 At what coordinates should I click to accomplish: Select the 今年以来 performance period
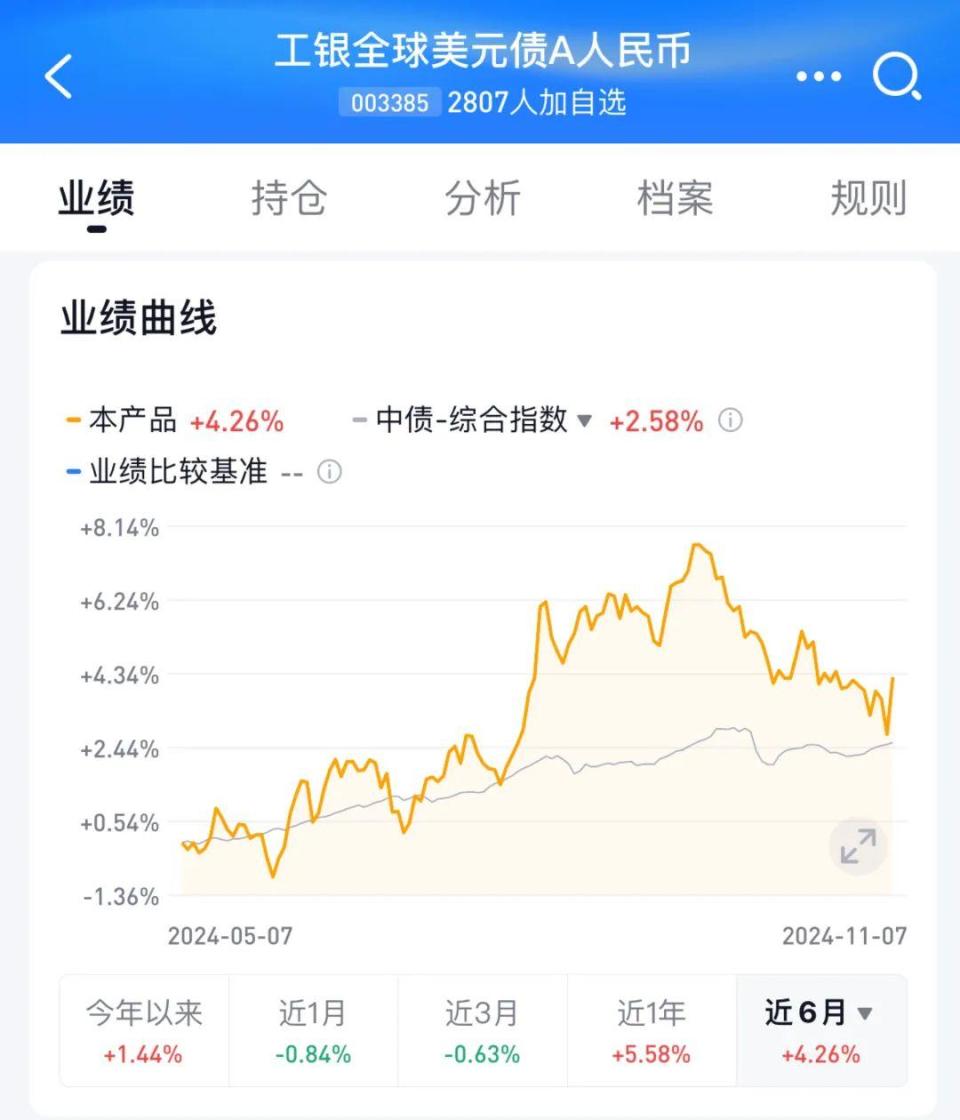[143, 1030]
